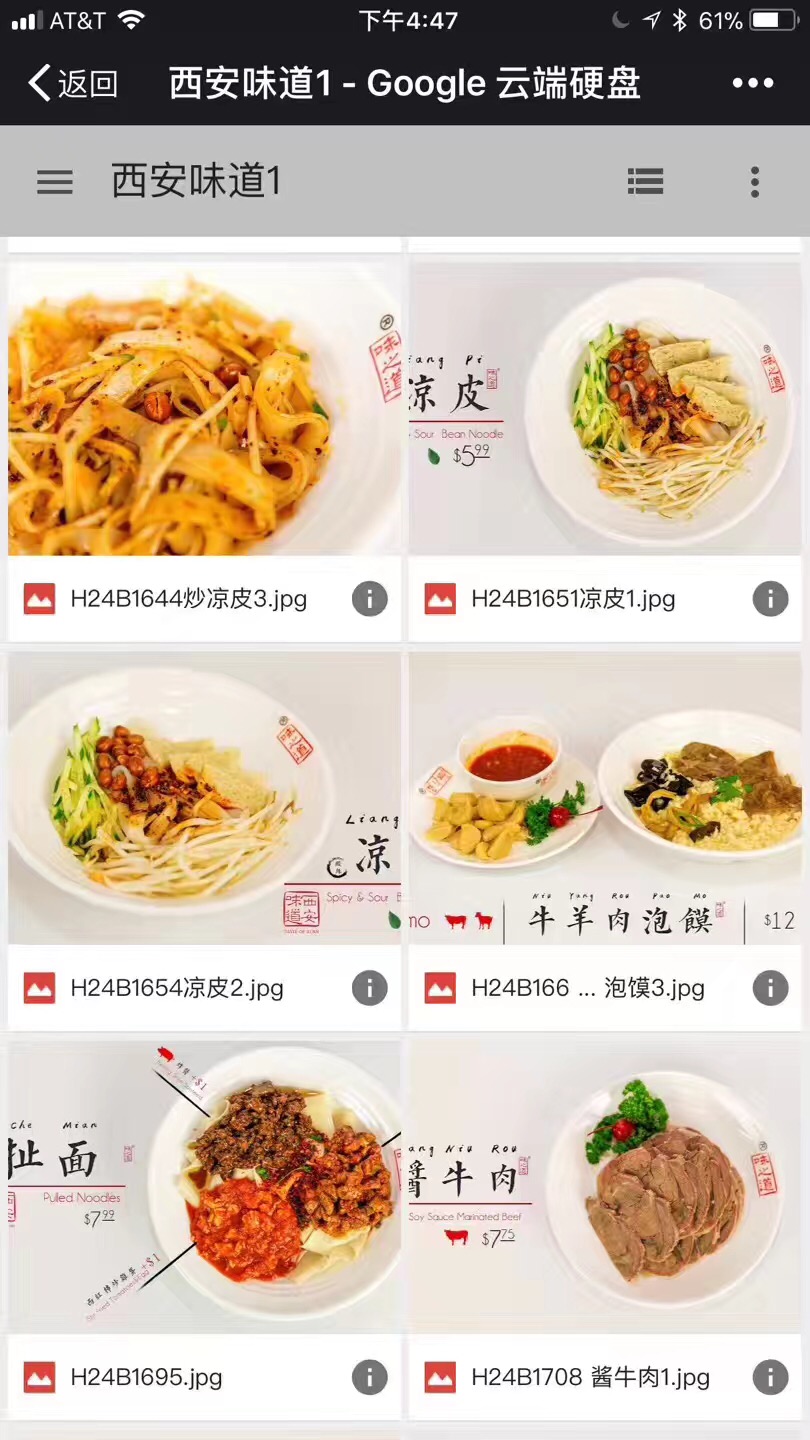The width and height of the screenshot is (810, 1440).
Task: Show info for H24B1654凉皮2.jpg
Action: pos(369,988)
